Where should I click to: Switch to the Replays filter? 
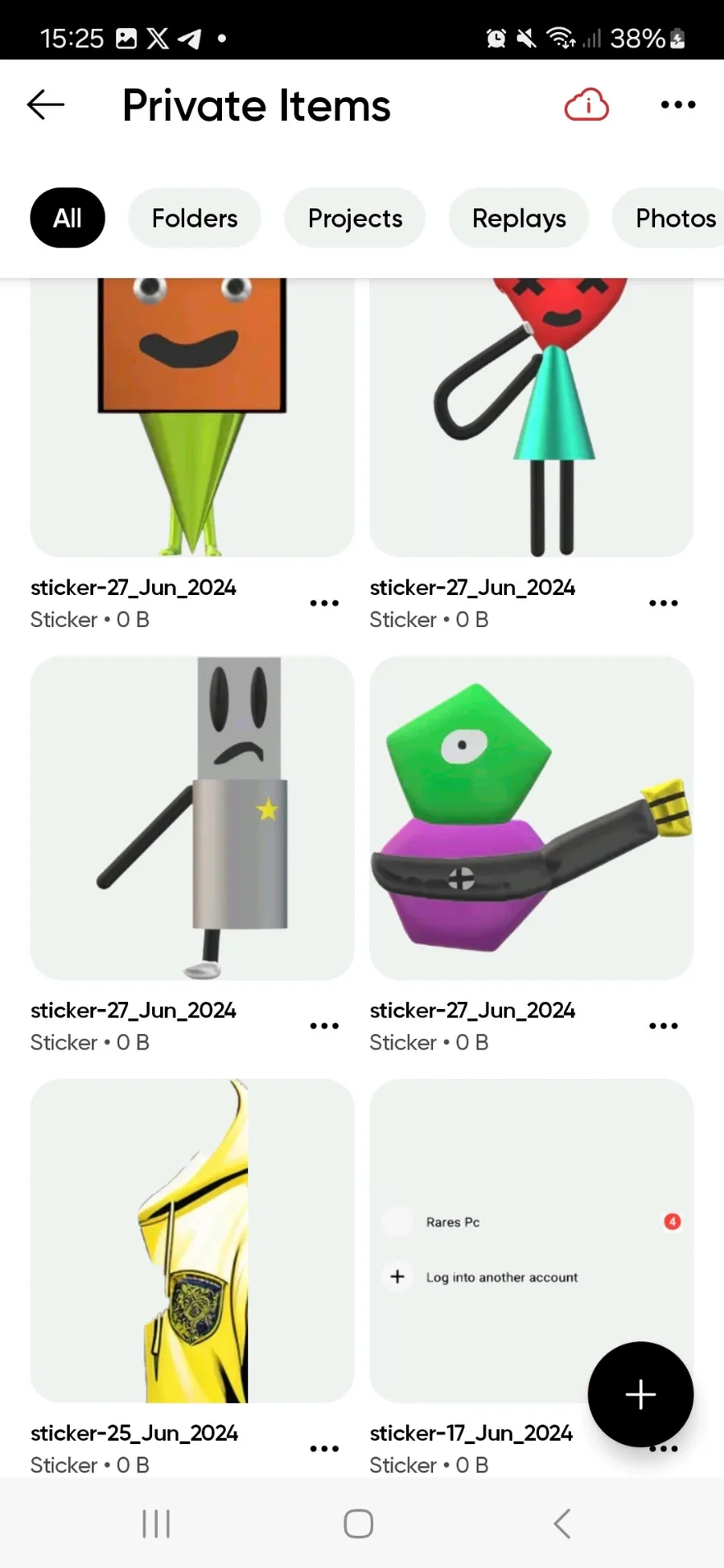(519, 218)
